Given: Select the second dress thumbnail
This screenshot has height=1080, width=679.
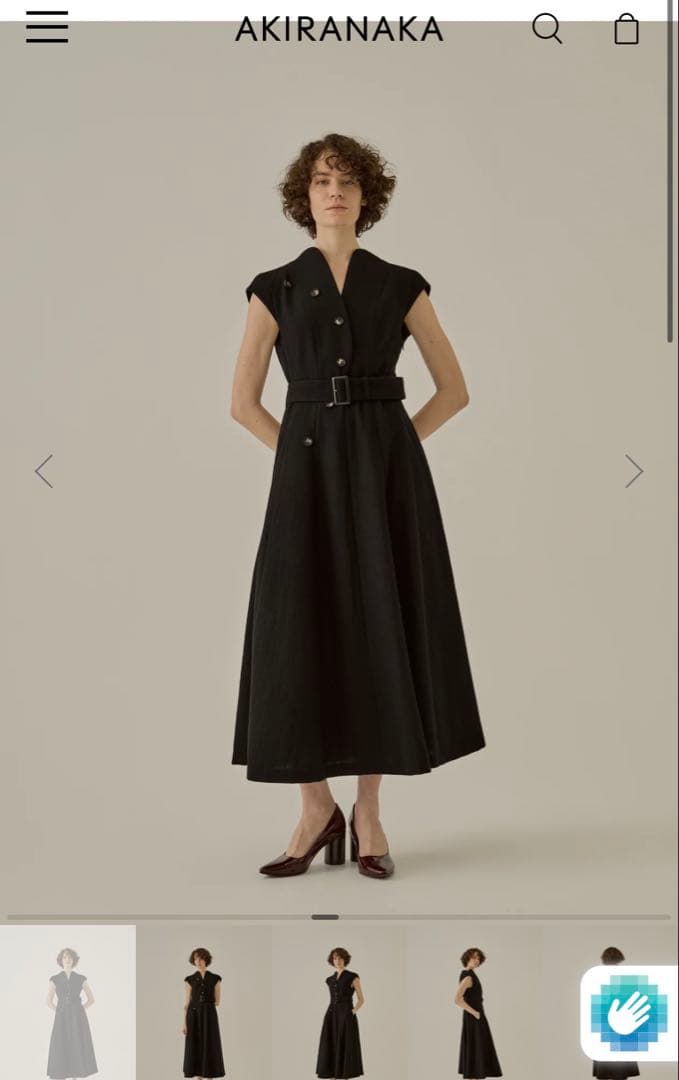Looking at the screenshot, I should [x=203, y=1002].
